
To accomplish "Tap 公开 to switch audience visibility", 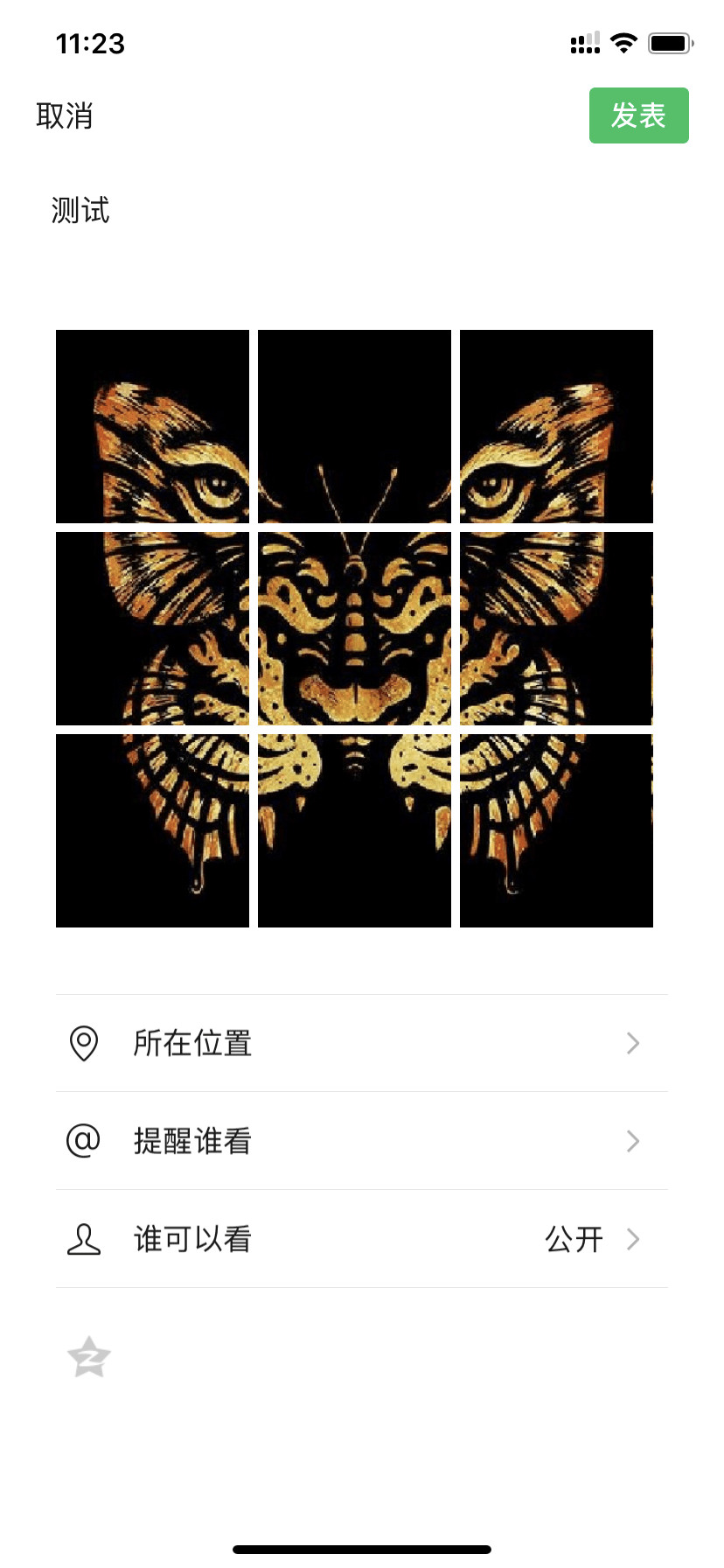I will click(x=574, y=1239).
